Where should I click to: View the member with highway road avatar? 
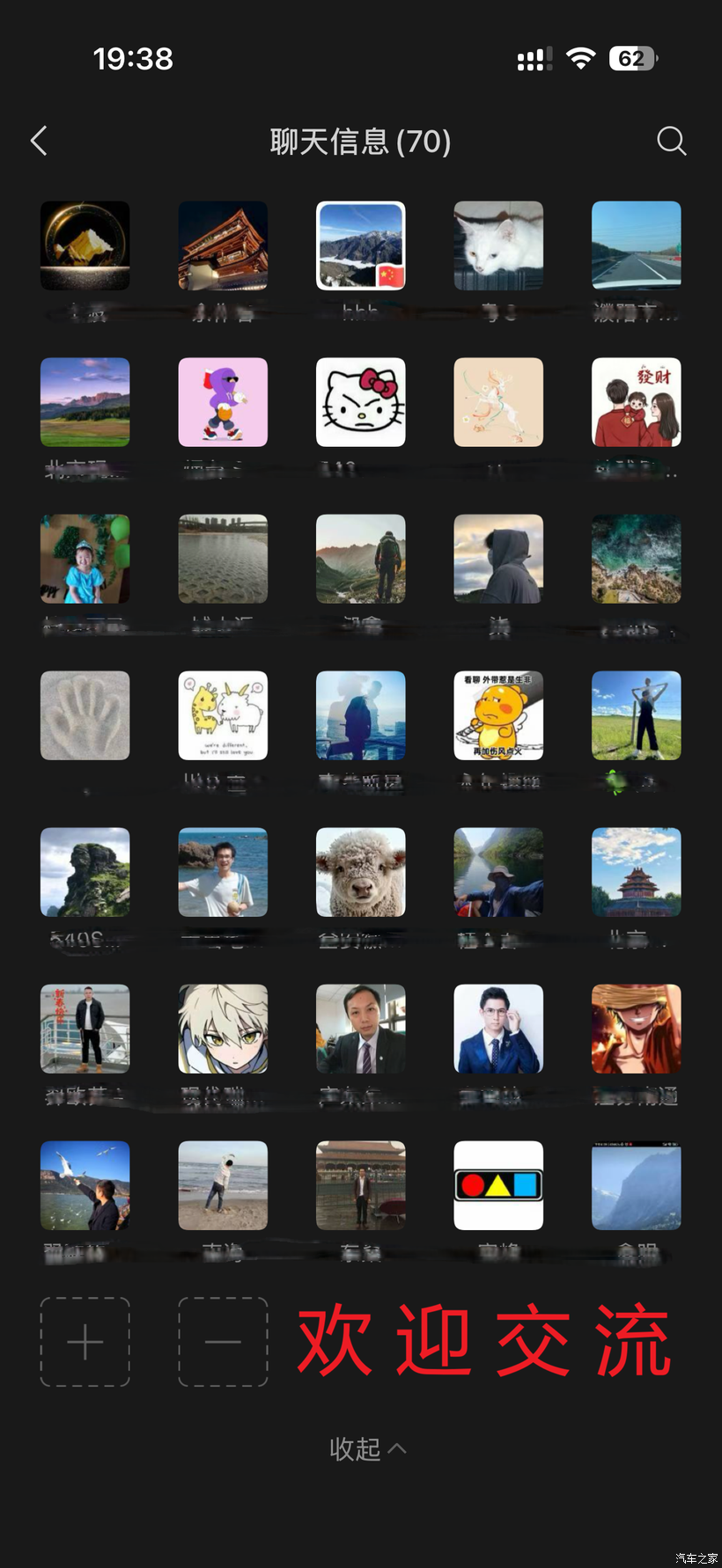point(637,245)
